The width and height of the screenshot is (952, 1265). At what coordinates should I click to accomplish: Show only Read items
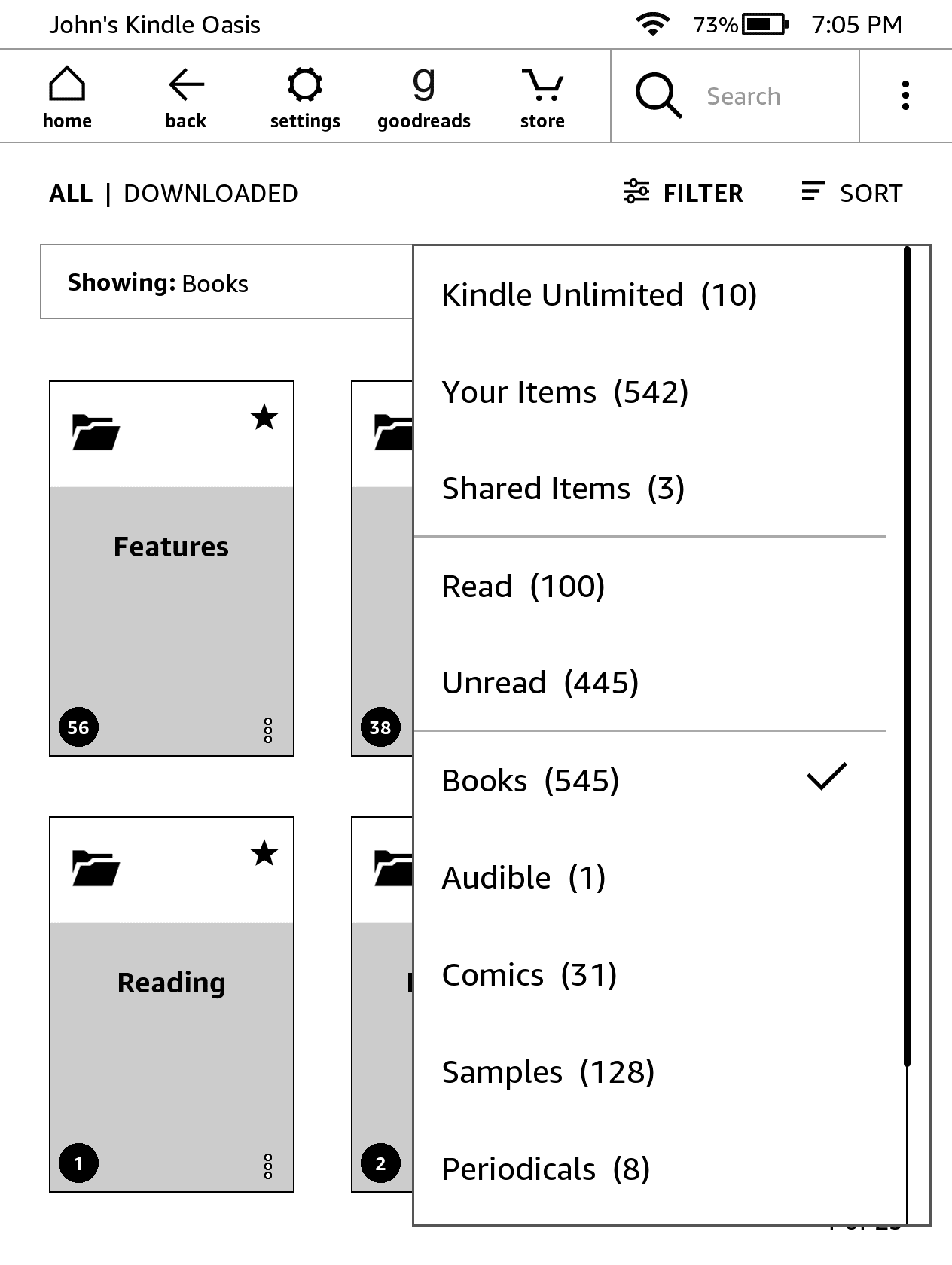tap(523, 587)
